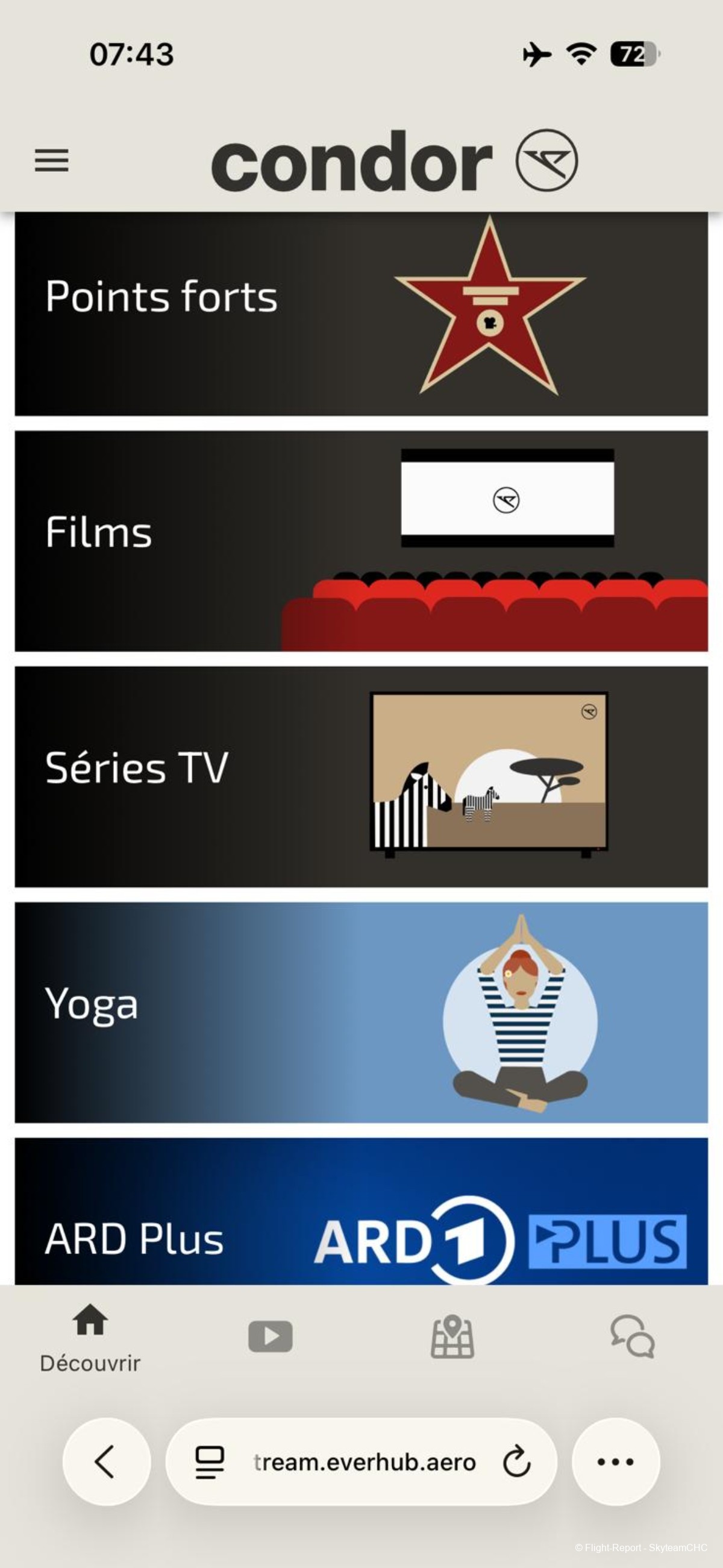This screenshot has height=1568, width=723.
Task: Open the browser's three-dot menu
Action: (x=615, y=1461)
